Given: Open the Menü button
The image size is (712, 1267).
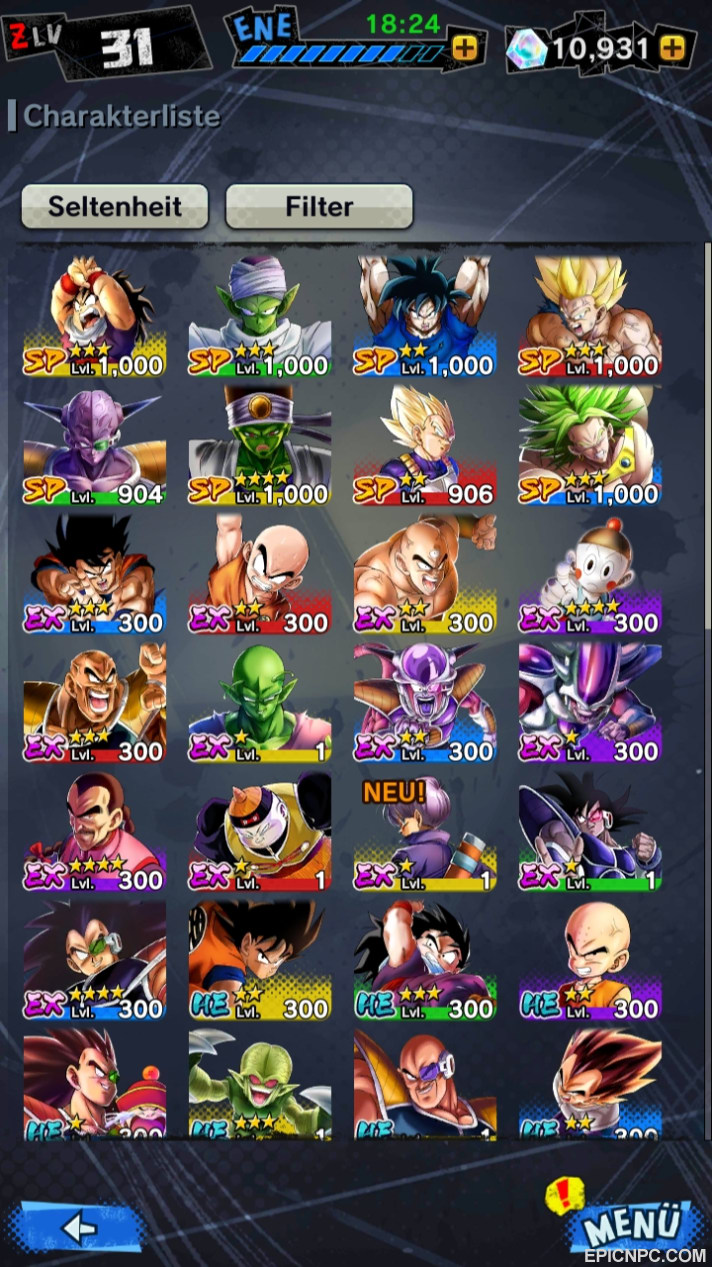Looking at the screenshot, I should pyautogui.click(x=630, y=1225).
